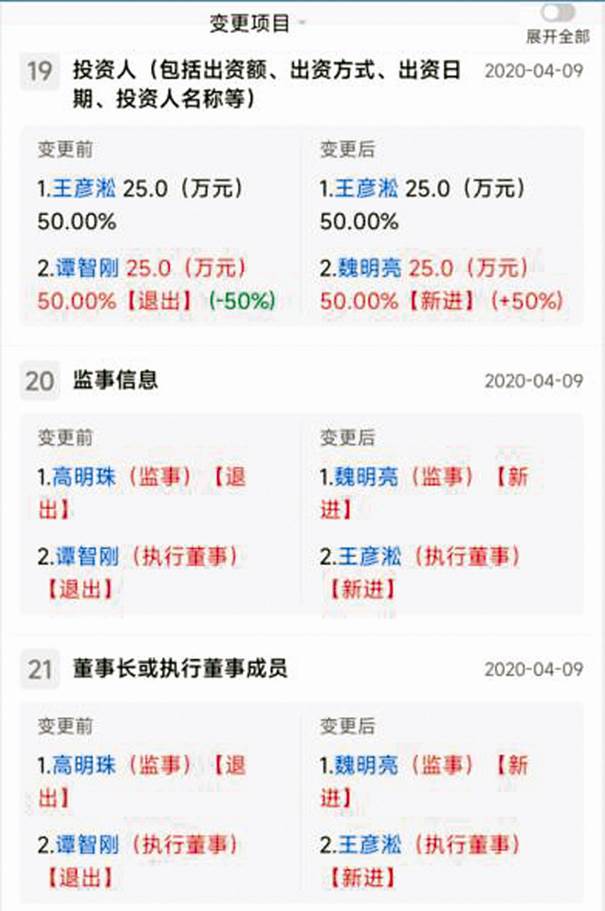View 魏明亮 under 董事长或执行董事成员 变更后

366,766
